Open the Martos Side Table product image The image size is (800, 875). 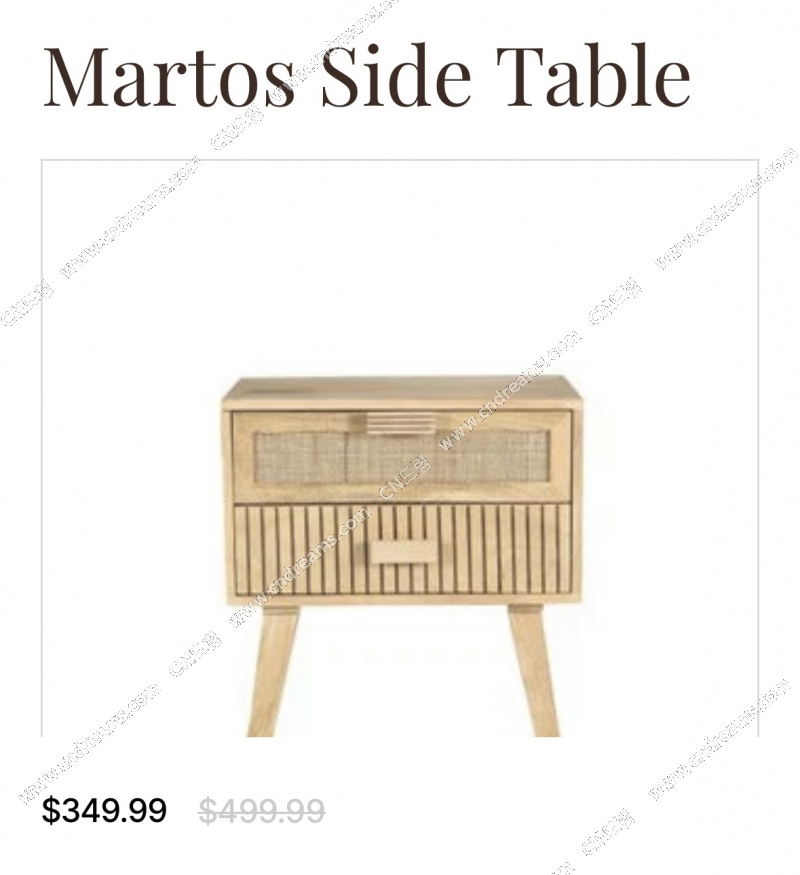click(x=400, y=500)
